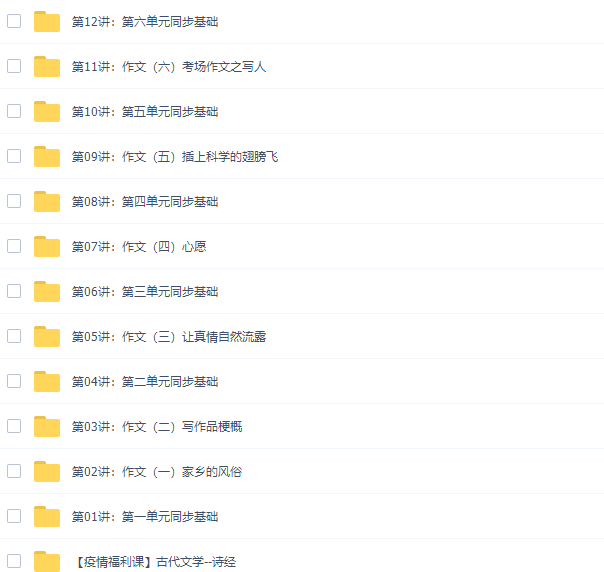Tick the checkbox beside 第12讲：第六单元同步基础
The image size is (604, 572).
coord(14,21)
